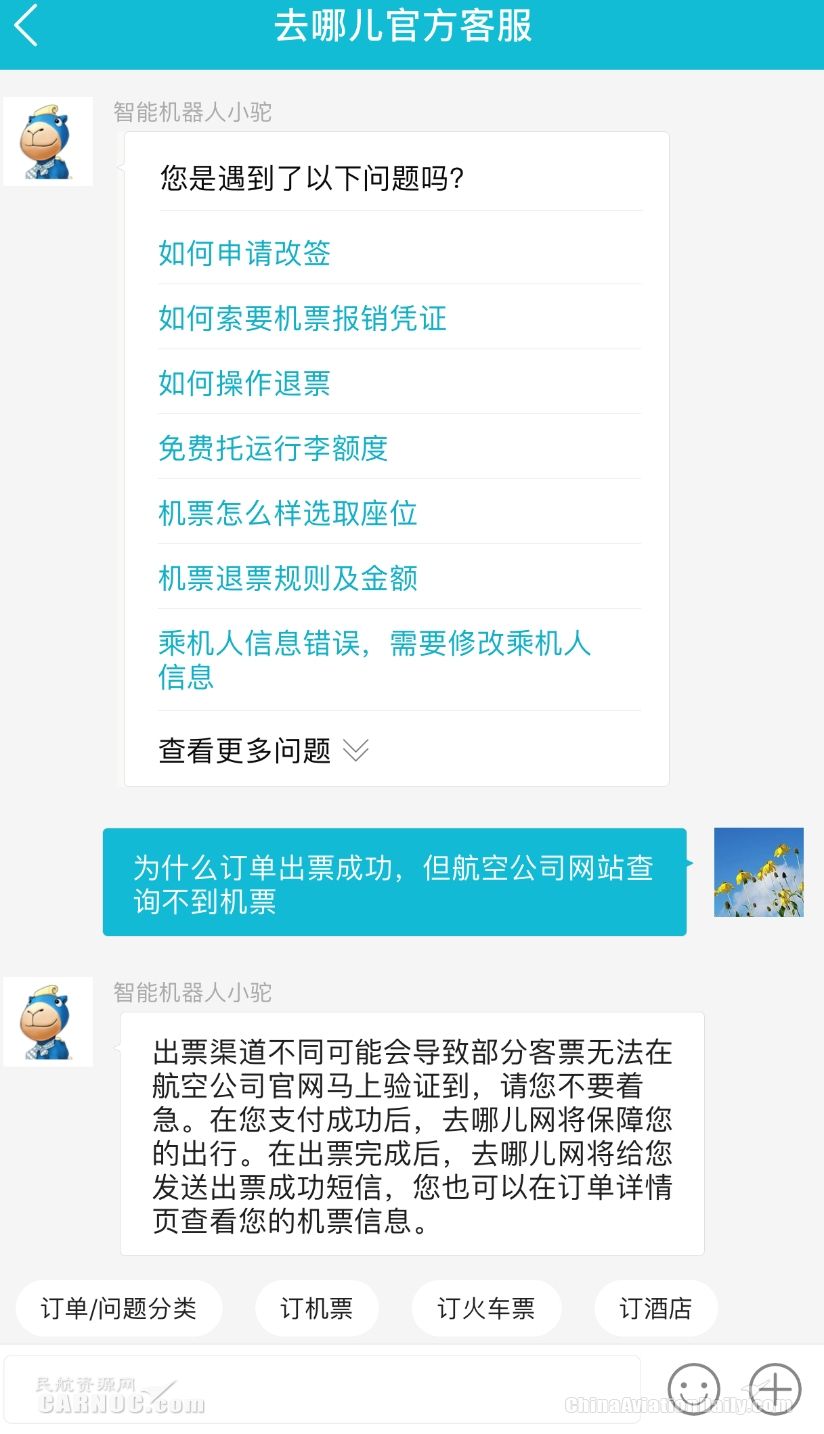Focus the message input field
This screenshot has height=1434, width=824.
click(x=322, y=1389)
